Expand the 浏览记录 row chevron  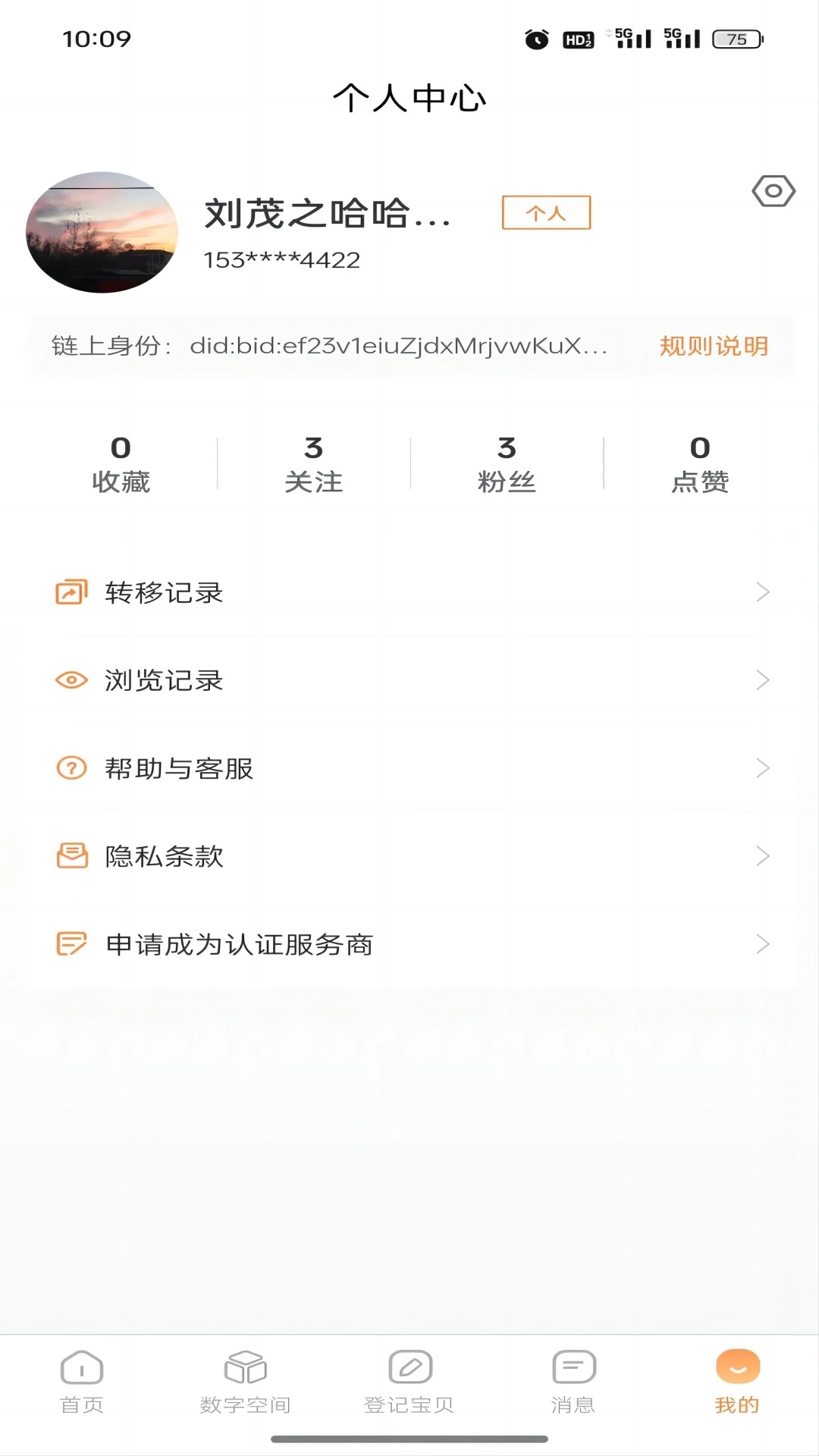(x=764, y=680)
